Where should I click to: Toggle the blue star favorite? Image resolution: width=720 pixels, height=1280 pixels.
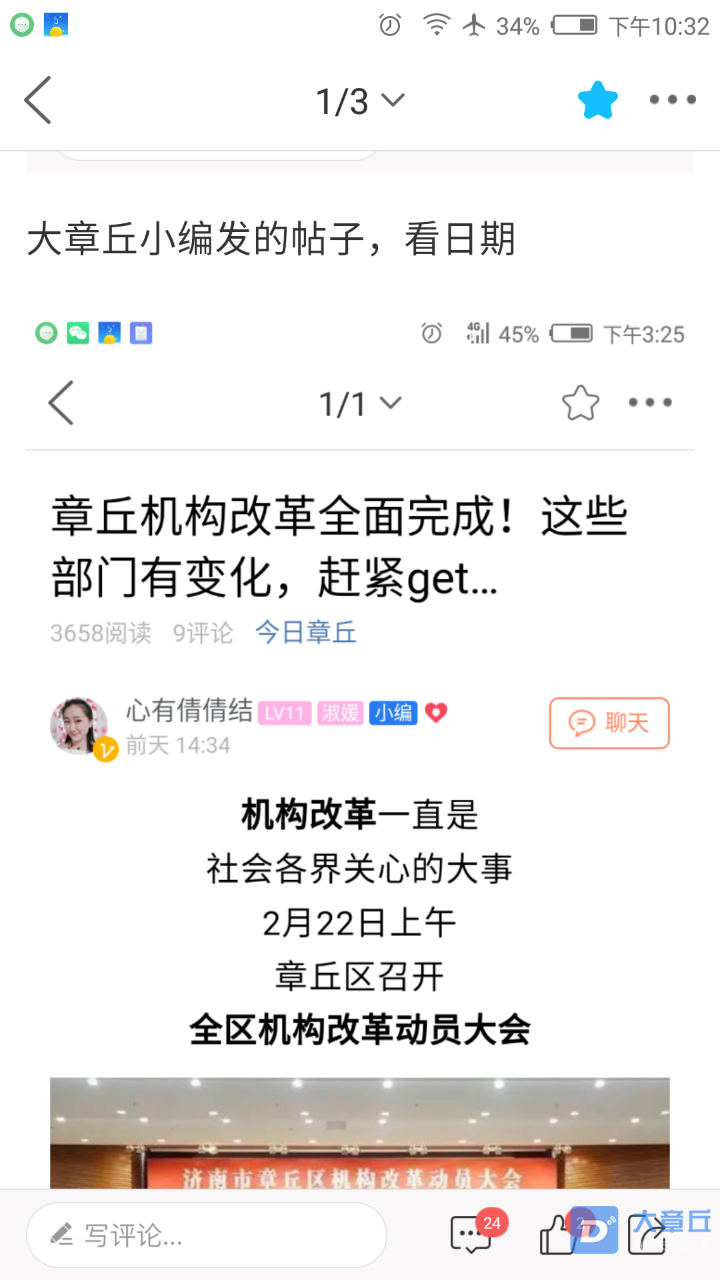point(598,100)
